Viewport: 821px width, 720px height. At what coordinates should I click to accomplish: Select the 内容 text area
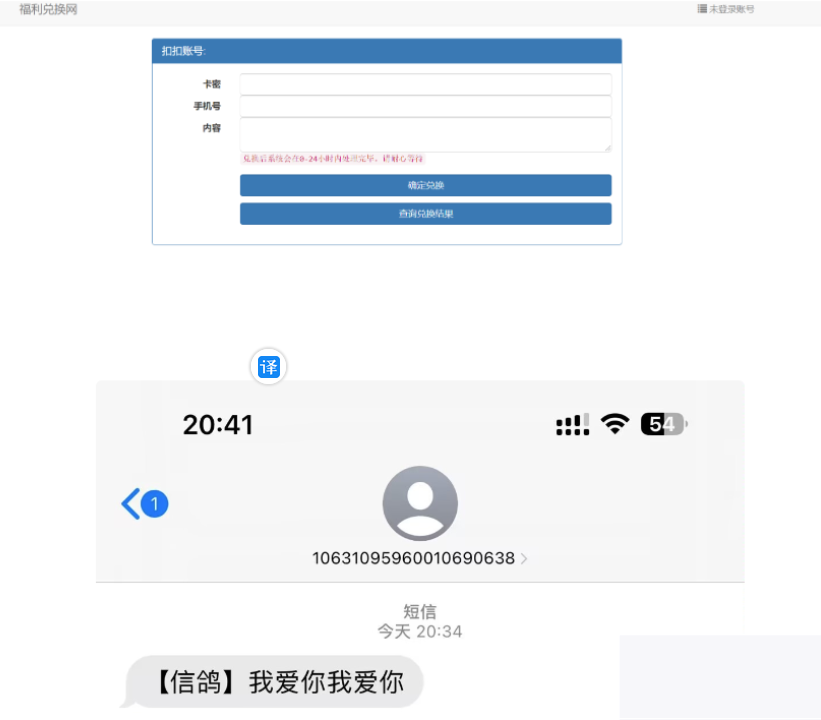[x=425, y=134]
